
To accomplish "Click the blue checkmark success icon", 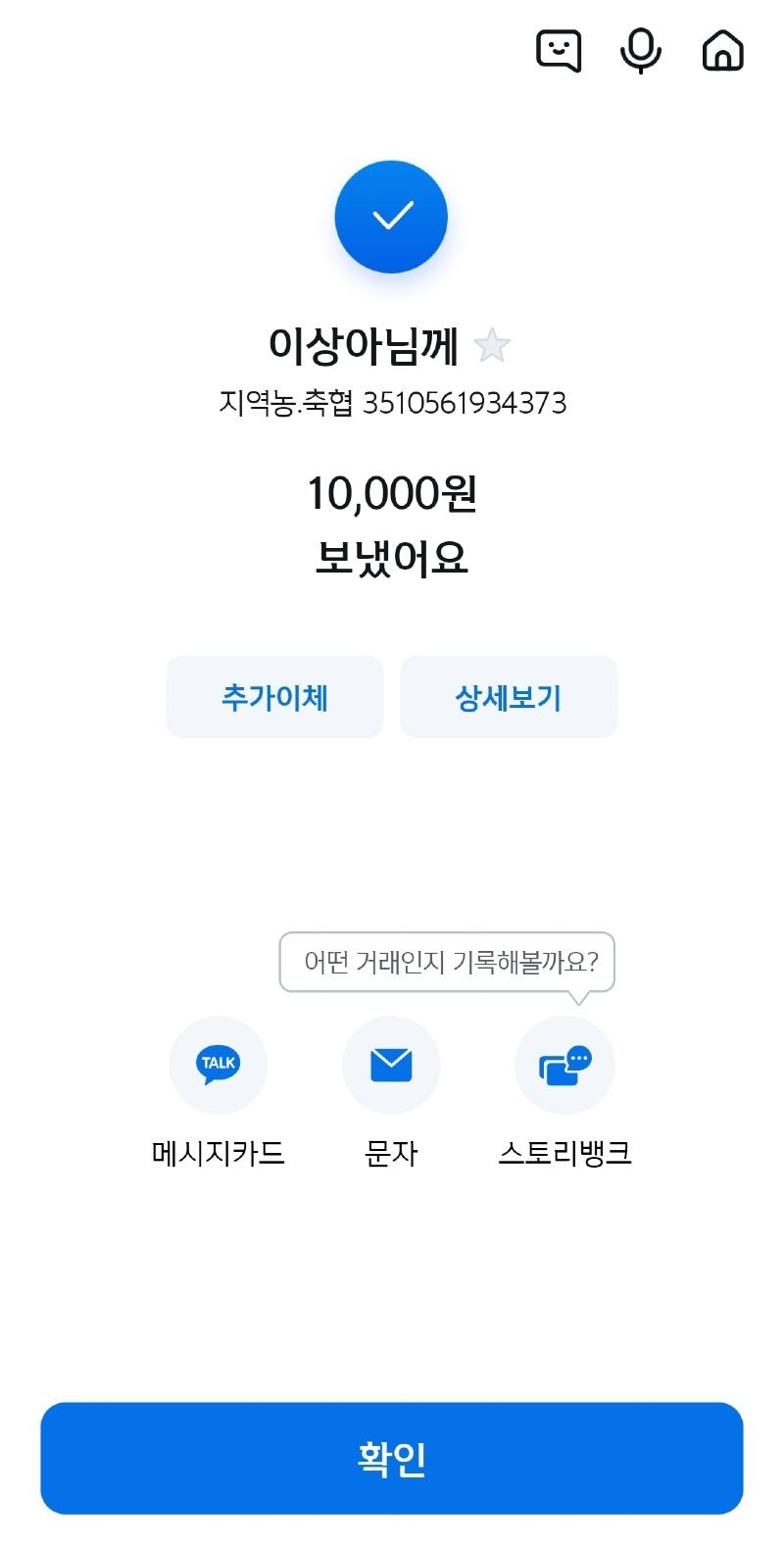I will click(x=391, y=217).
